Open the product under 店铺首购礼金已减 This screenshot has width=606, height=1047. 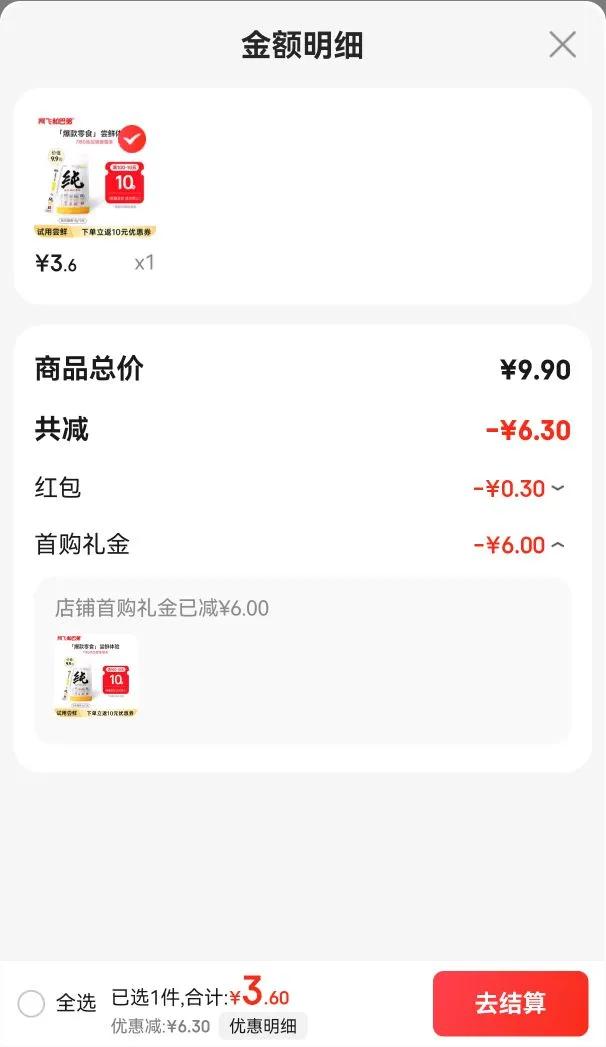pos(95,677)
